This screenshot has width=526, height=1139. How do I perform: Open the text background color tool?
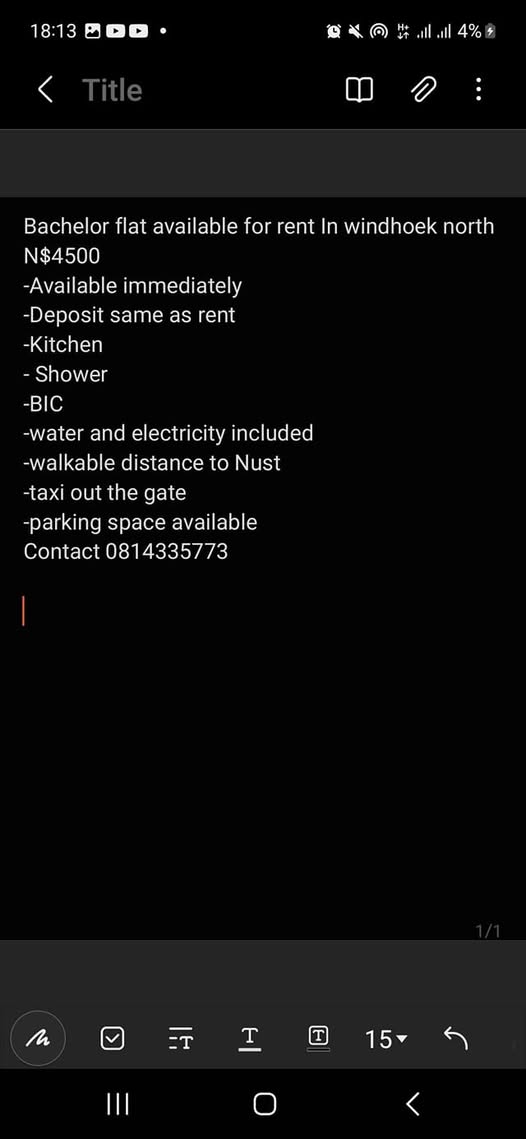318,1039
